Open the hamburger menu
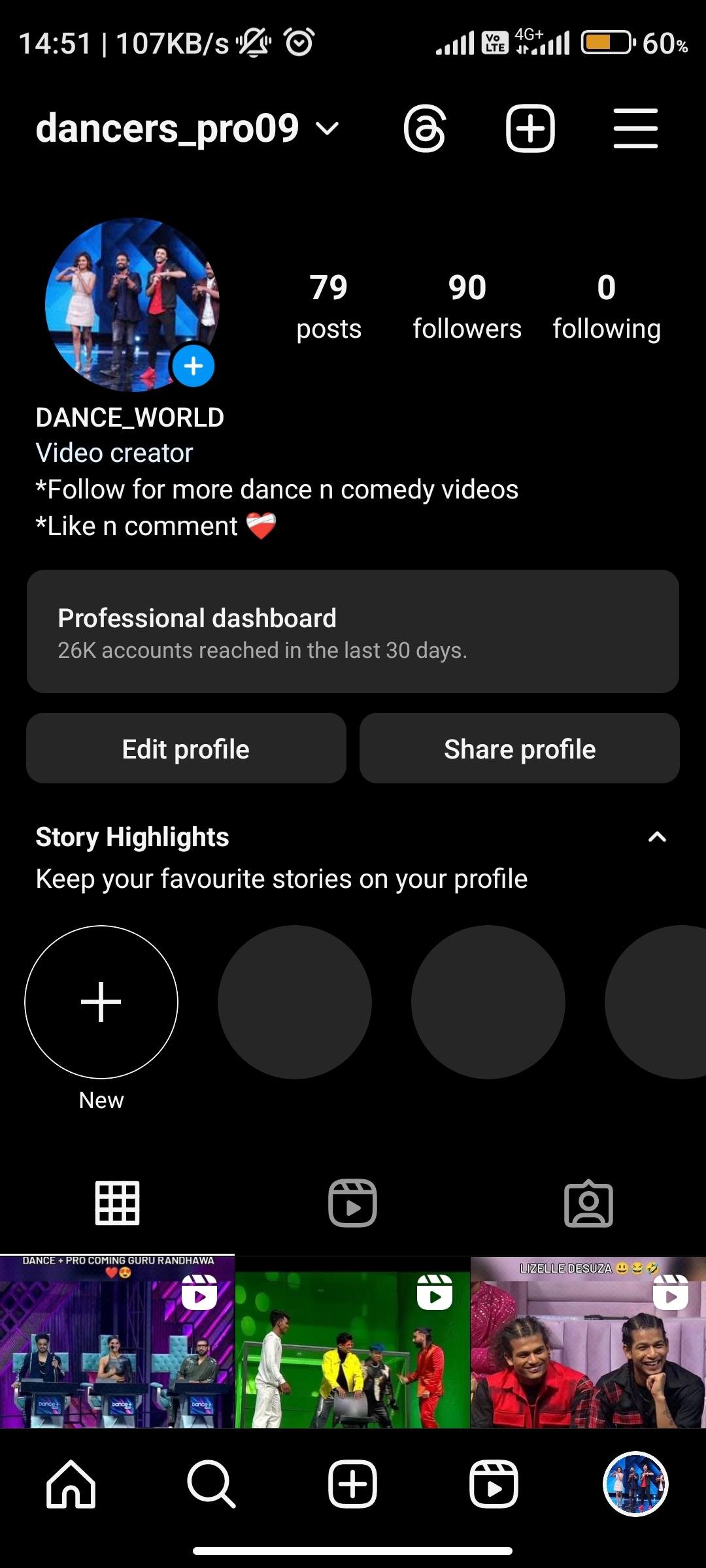The width and height of the screenshot is (706, 1568). click(635, 128)
